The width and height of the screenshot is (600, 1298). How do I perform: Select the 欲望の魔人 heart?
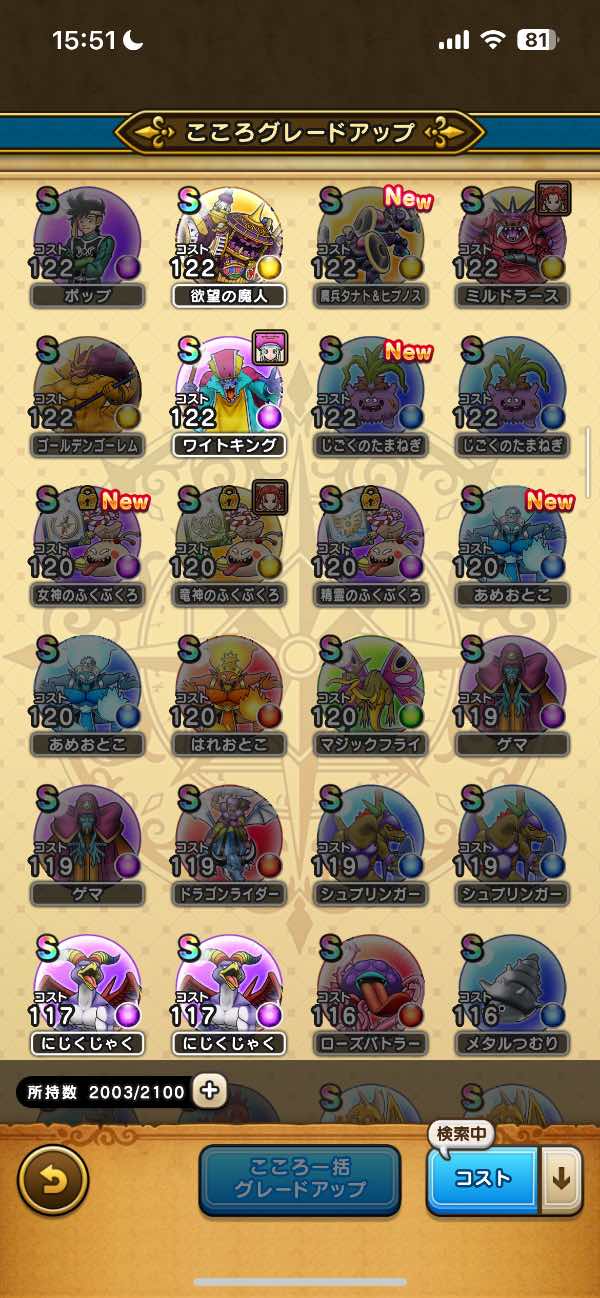pos(229,240)
